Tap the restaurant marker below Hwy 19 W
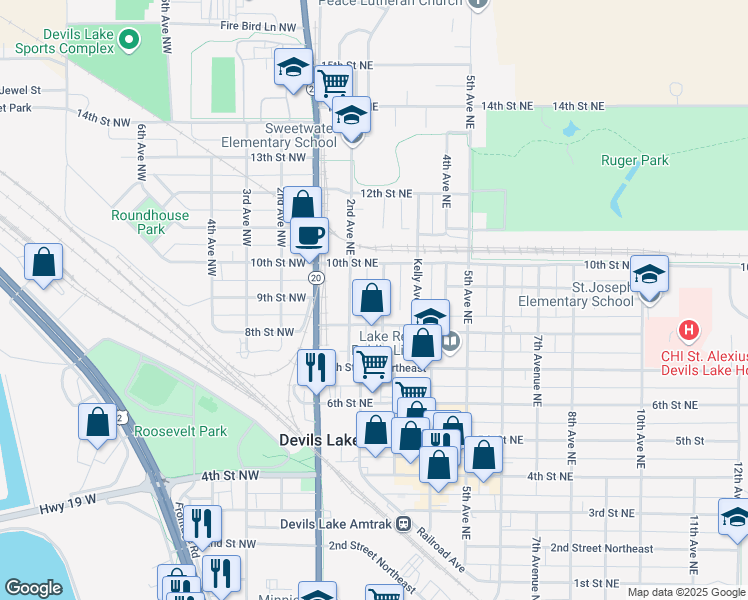This screenshot has width=748, height=600. tap(202, 525)
